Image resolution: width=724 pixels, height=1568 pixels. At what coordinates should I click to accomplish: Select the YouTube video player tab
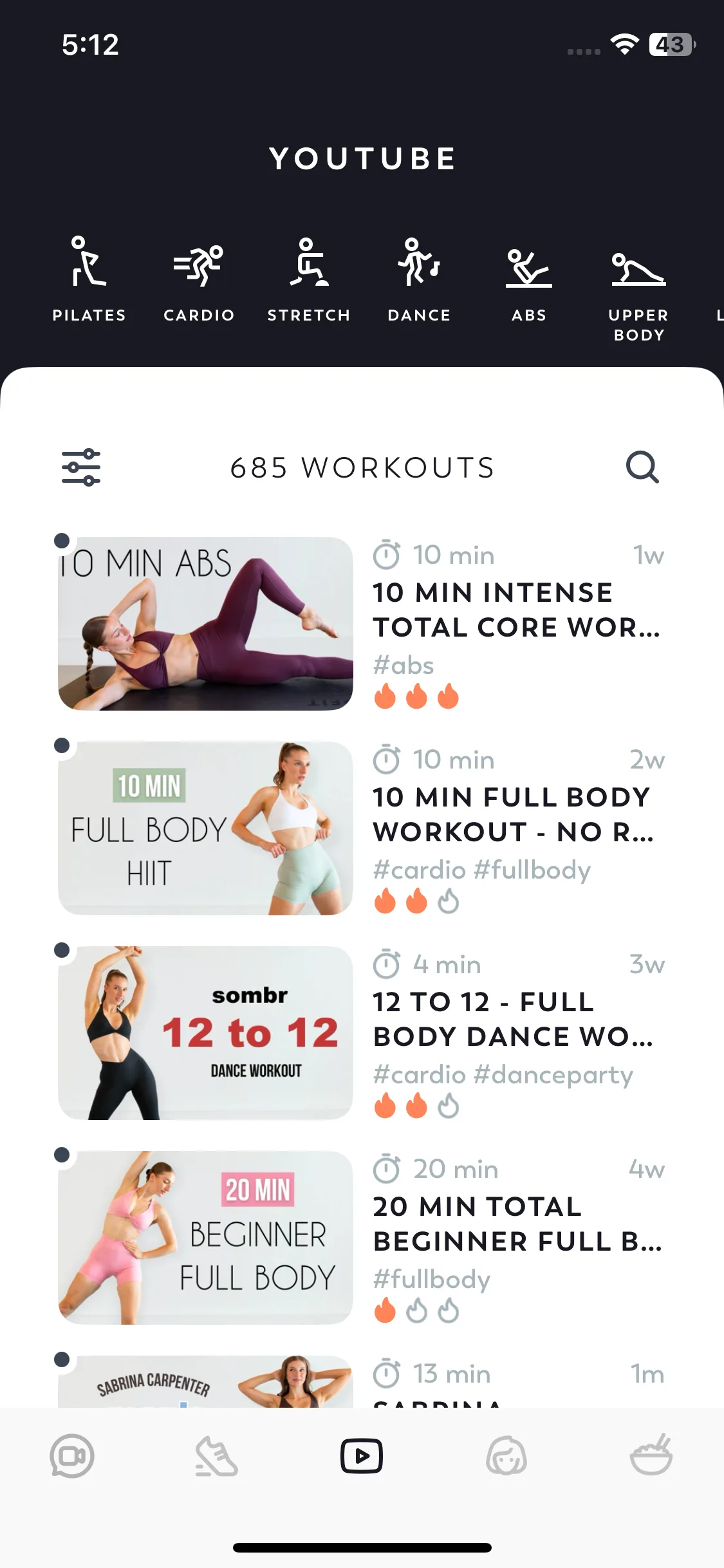(x=362, y=1456)
